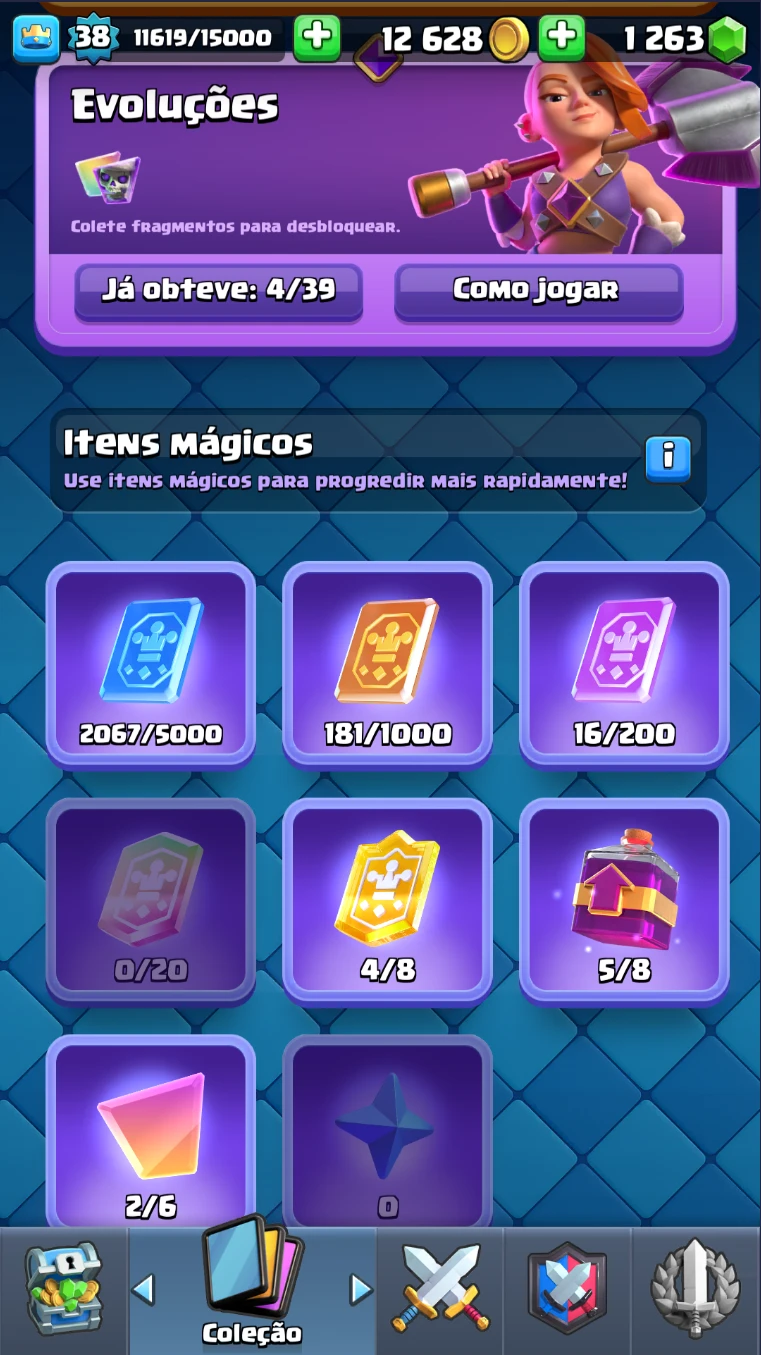Open the Já obteve 4/39 evolutions button
Screen dimensions: 761x1355
[x=218, y=291]
